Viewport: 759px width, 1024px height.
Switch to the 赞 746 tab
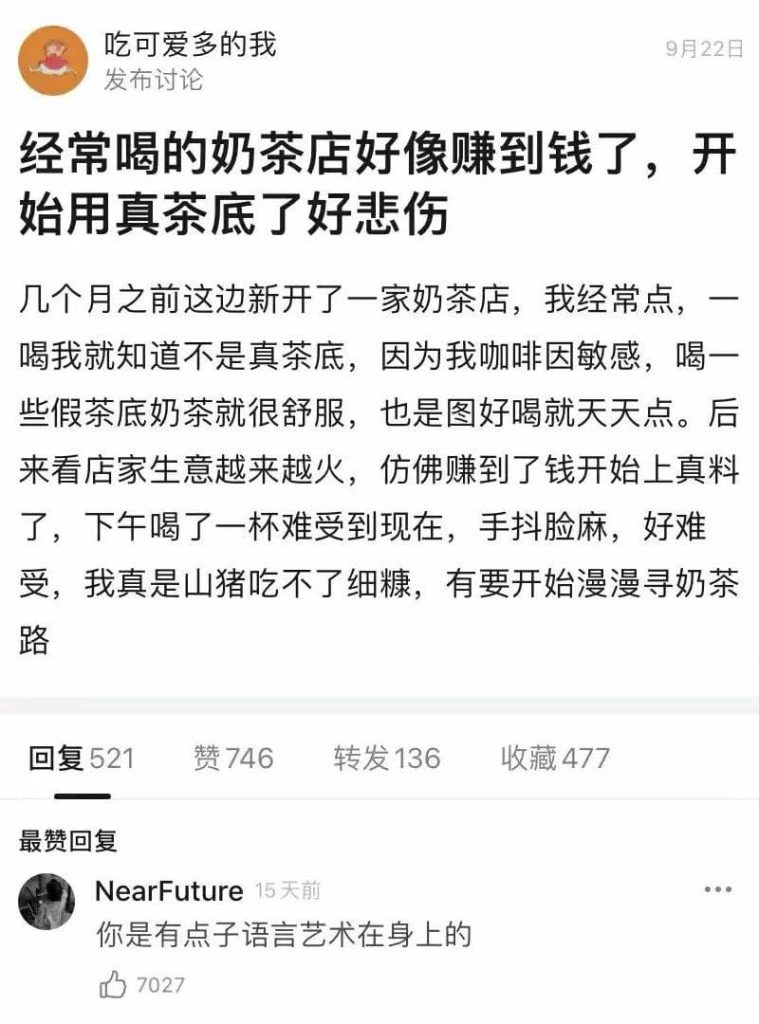232,758
